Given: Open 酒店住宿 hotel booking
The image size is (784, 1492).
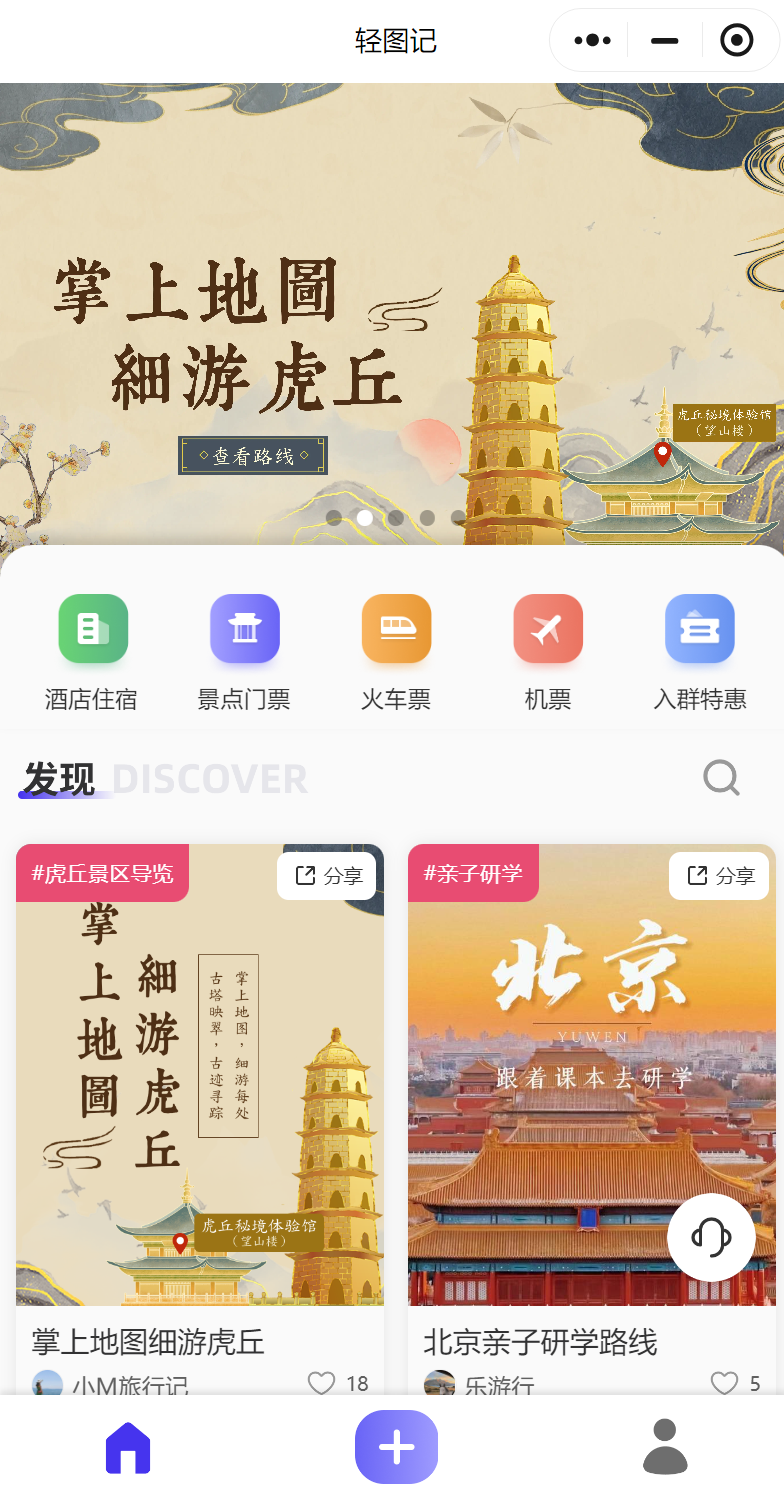Looking at the screenshot, I should point(92,629).
